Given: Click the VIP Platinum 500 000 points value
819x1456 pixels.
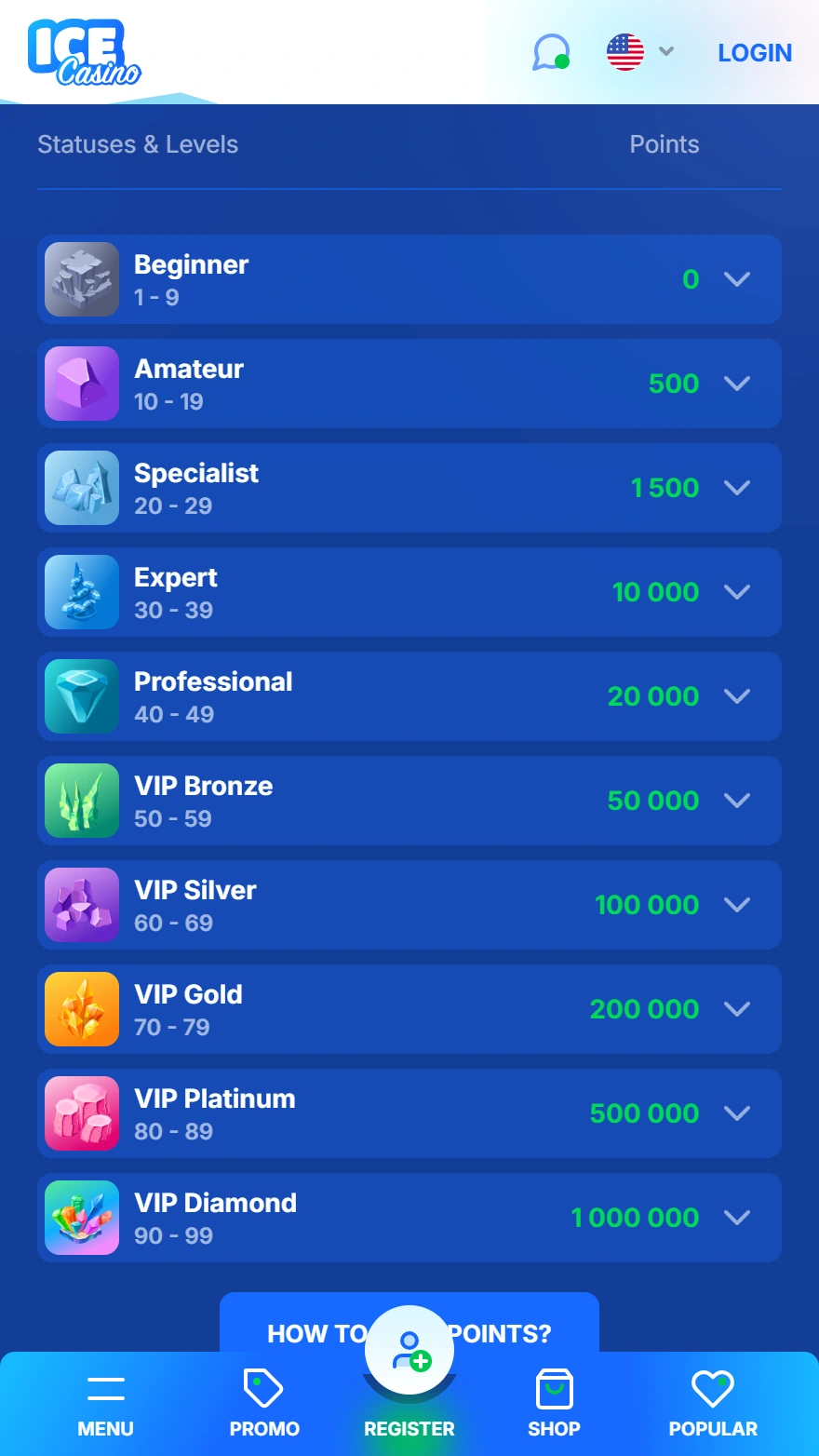Looking at the screenshot, I should (644, 1113).
